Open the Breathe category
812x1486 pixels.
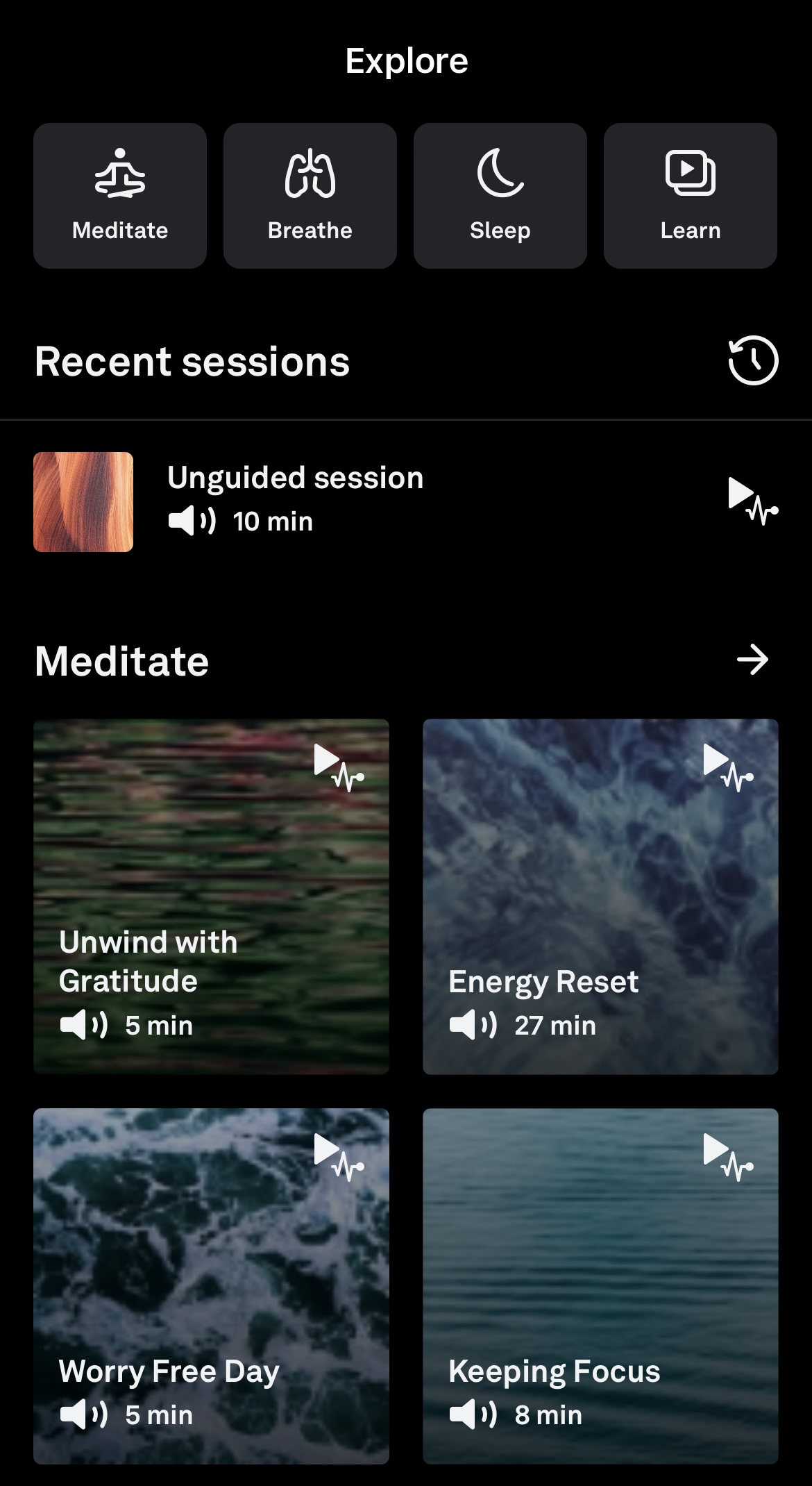(310, 196)
